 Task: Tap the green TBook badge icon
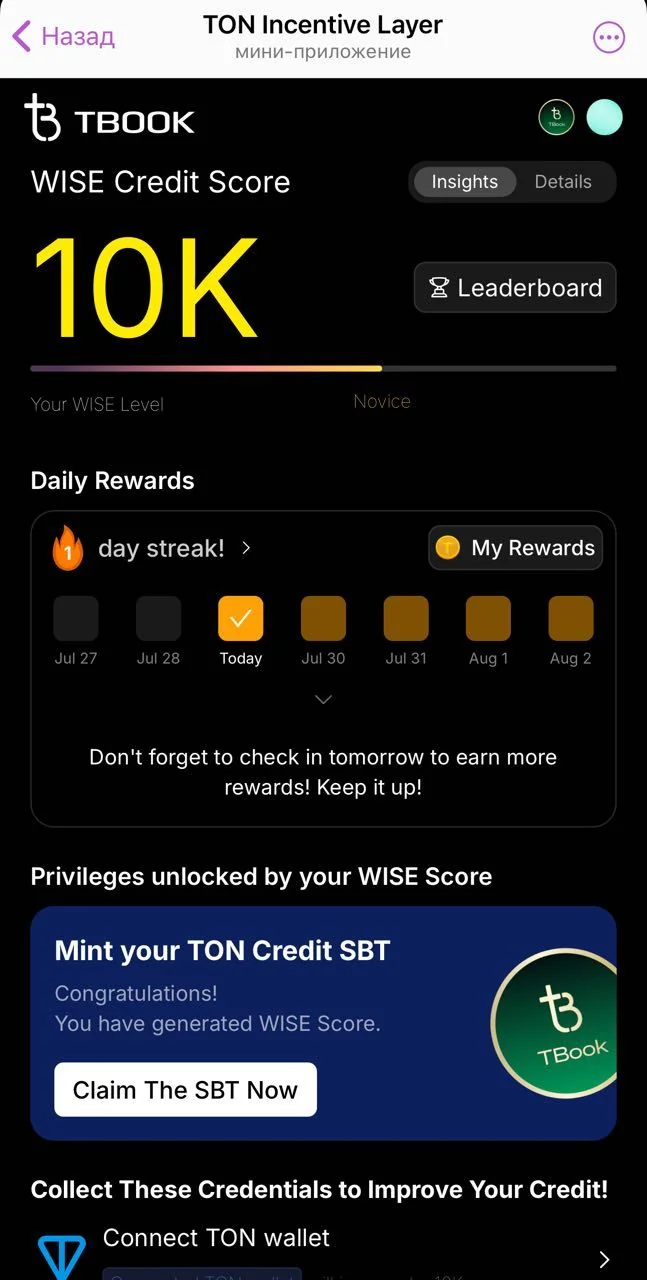557,118
